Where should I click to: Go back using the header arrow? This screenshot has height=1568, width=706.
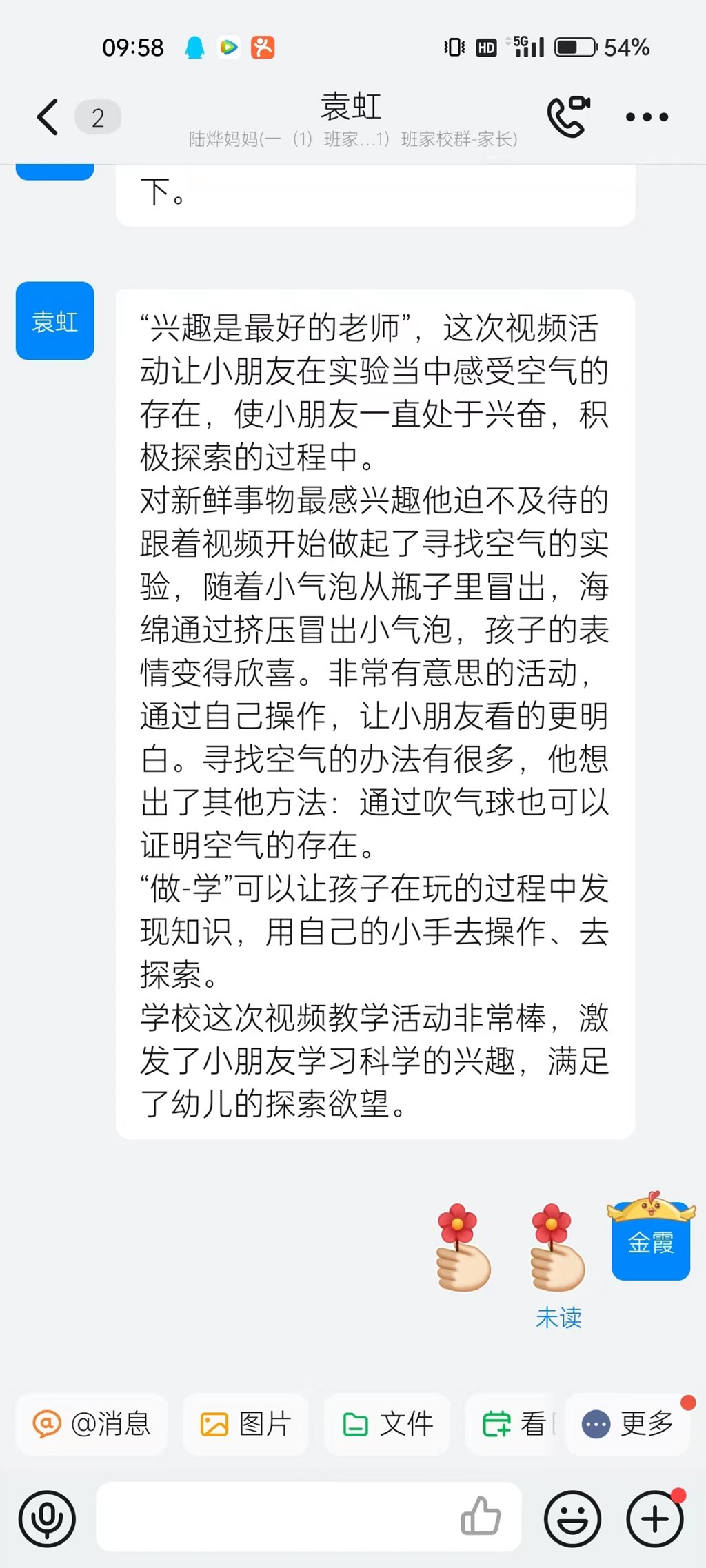coord(48,116)
